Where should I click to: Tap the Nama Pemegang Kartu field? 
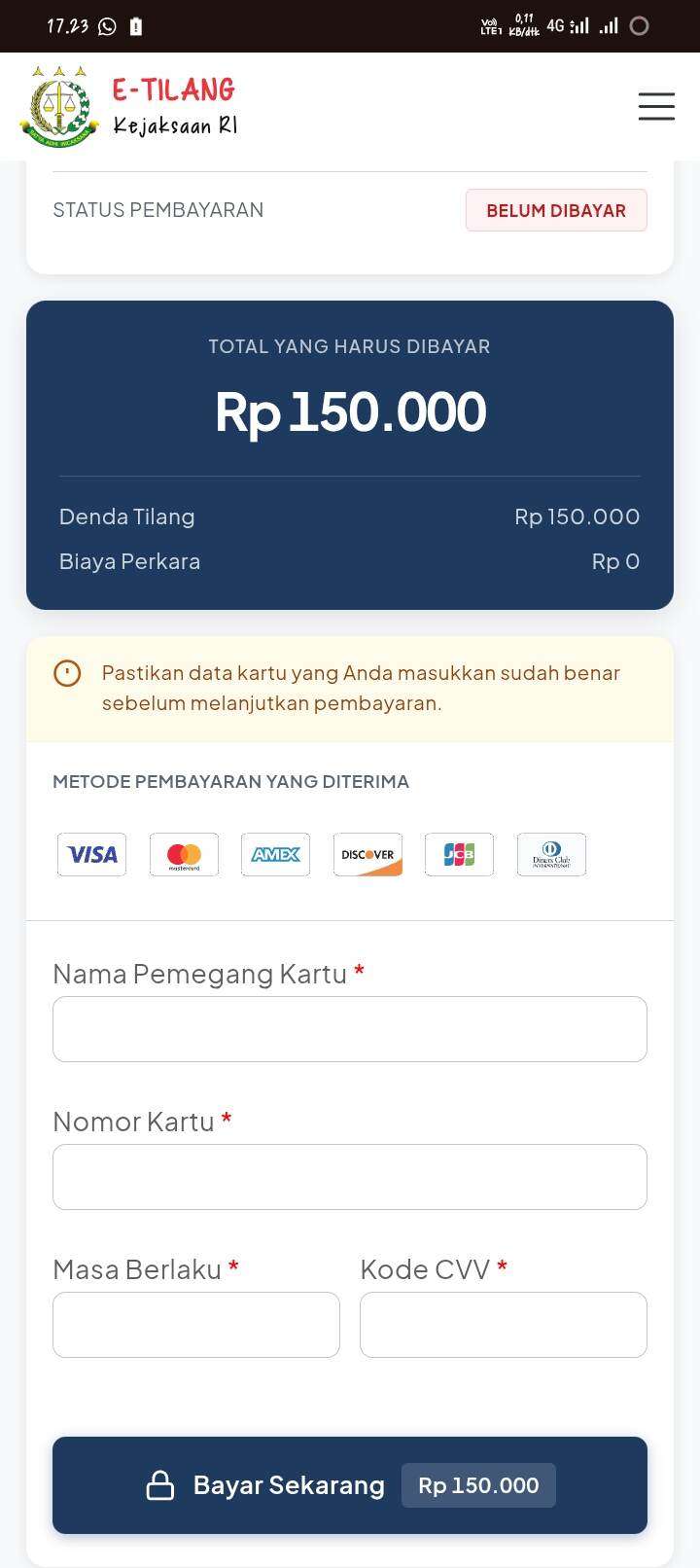coord(350,1029)
